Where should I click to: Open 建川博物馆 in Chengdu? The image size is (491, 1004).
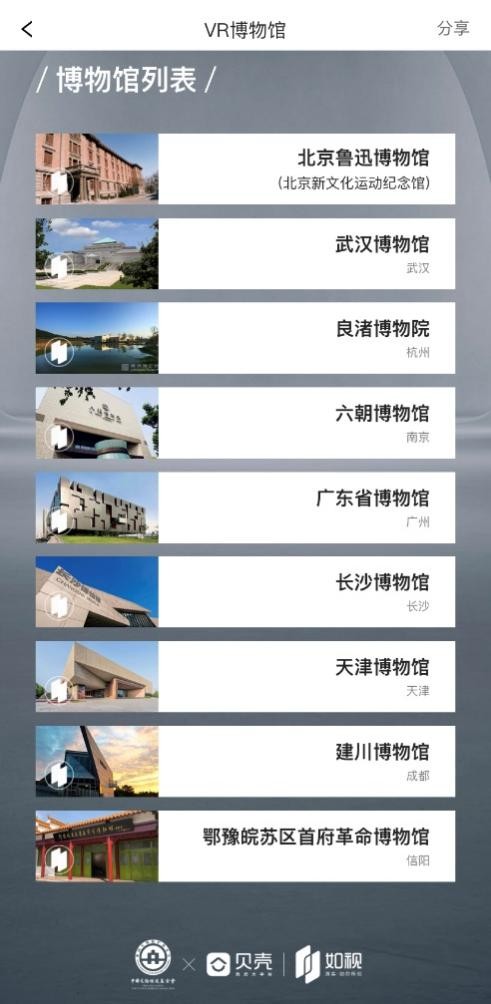point(245,761)
